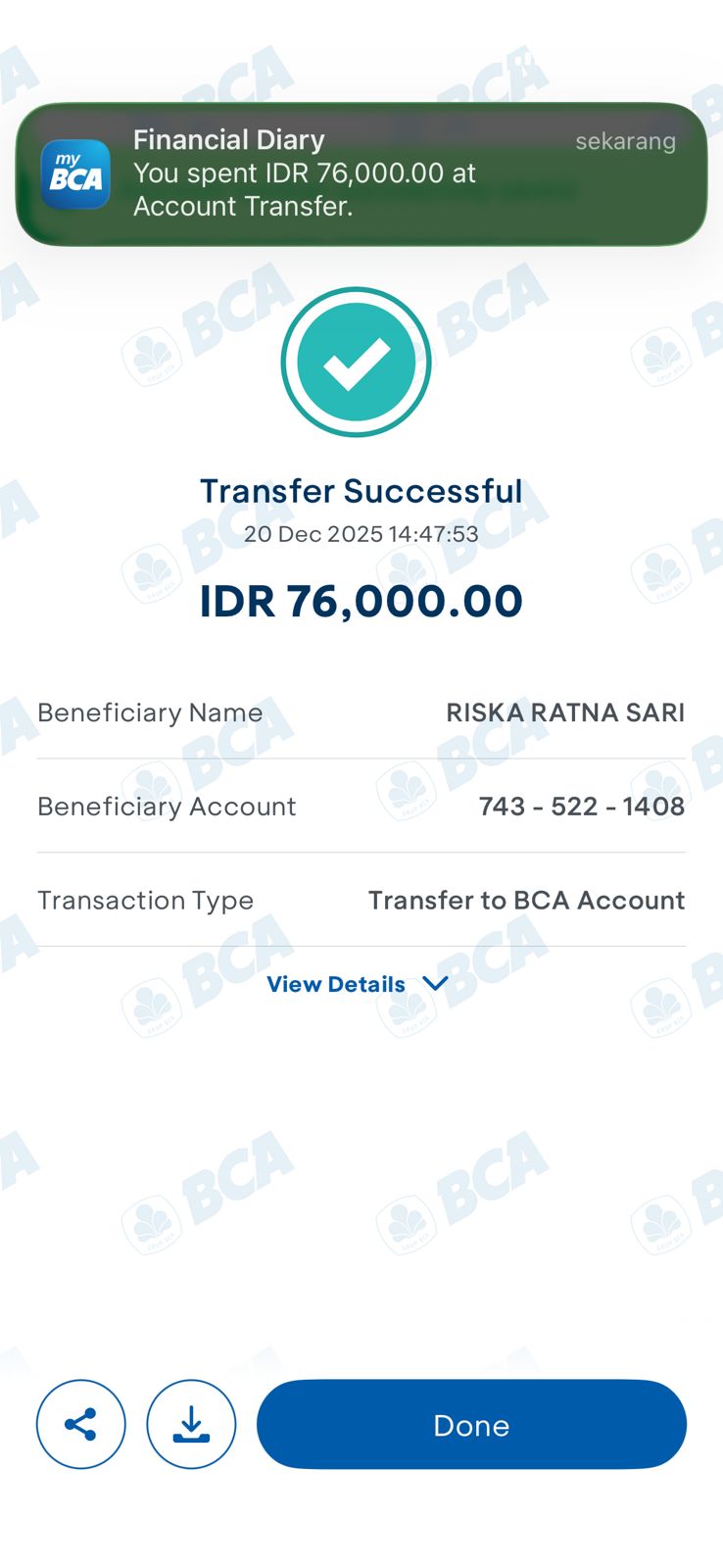This screenshot has width=723, height=1568.
Task: Open the Financial Diary notification banner
Action: pyautogui.click(x=361, y=174)
